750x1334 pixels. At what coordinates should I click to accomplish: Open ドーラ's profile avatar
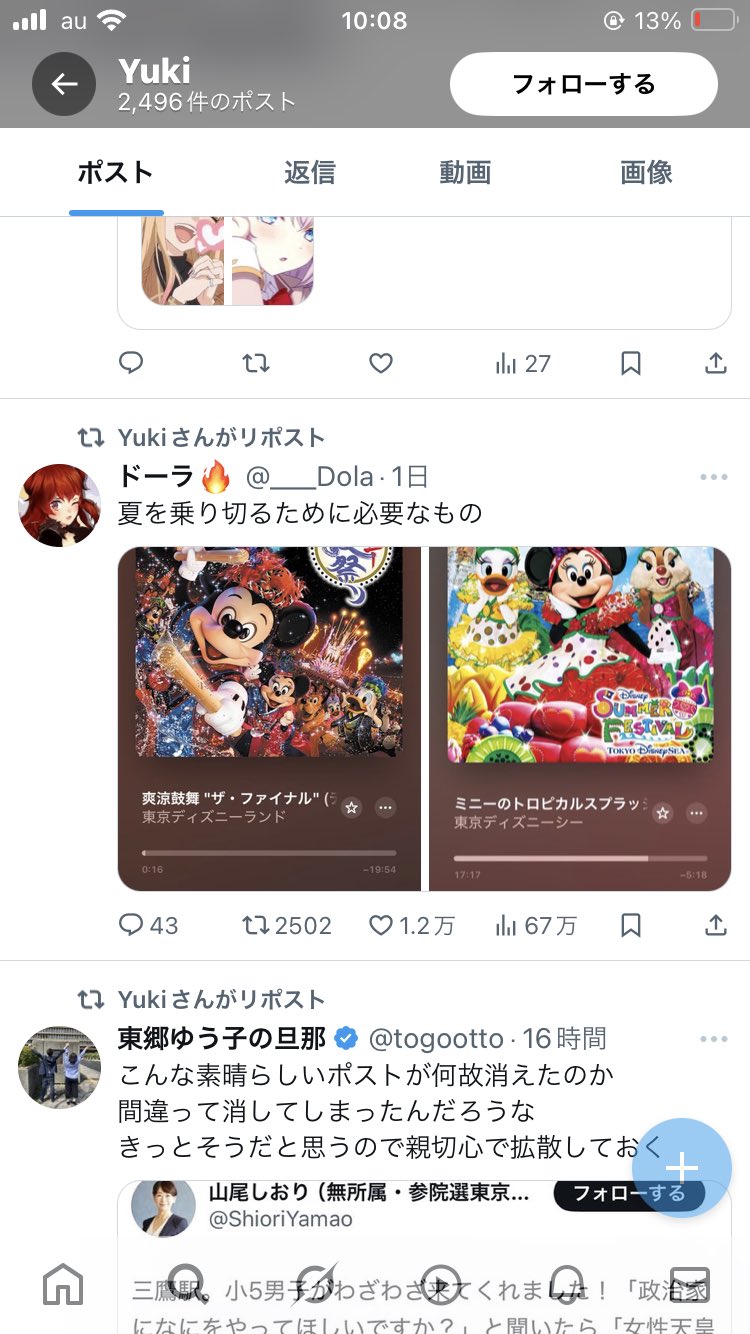click(x=59, y=505)
